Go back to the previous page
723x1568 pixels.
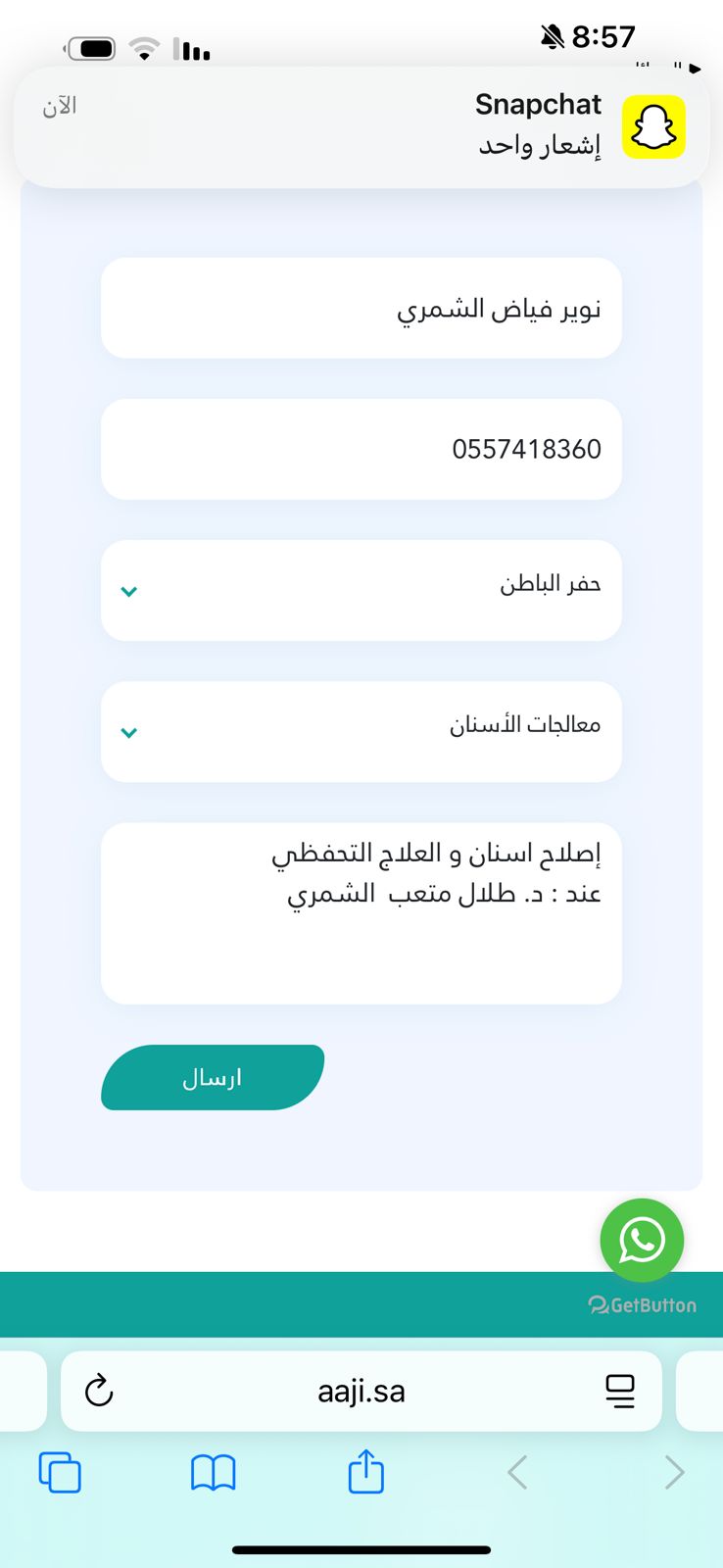tap(518, 1472)
